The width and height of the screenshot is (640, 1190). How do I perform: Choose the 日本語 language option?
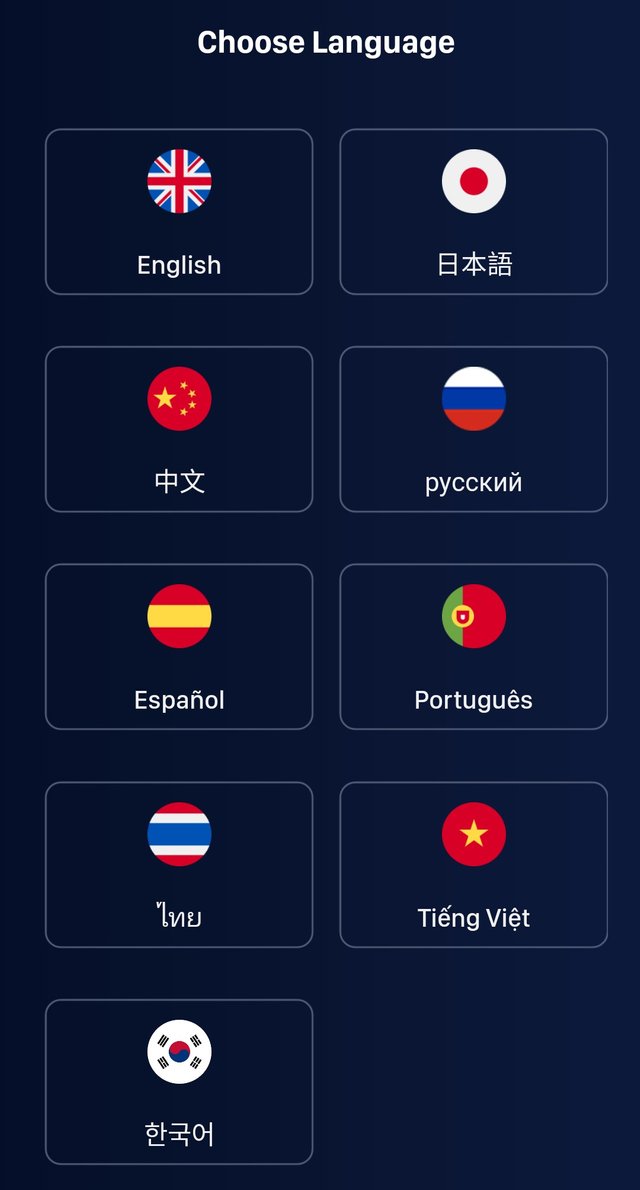pyautogui.click(x=474, y=212)
